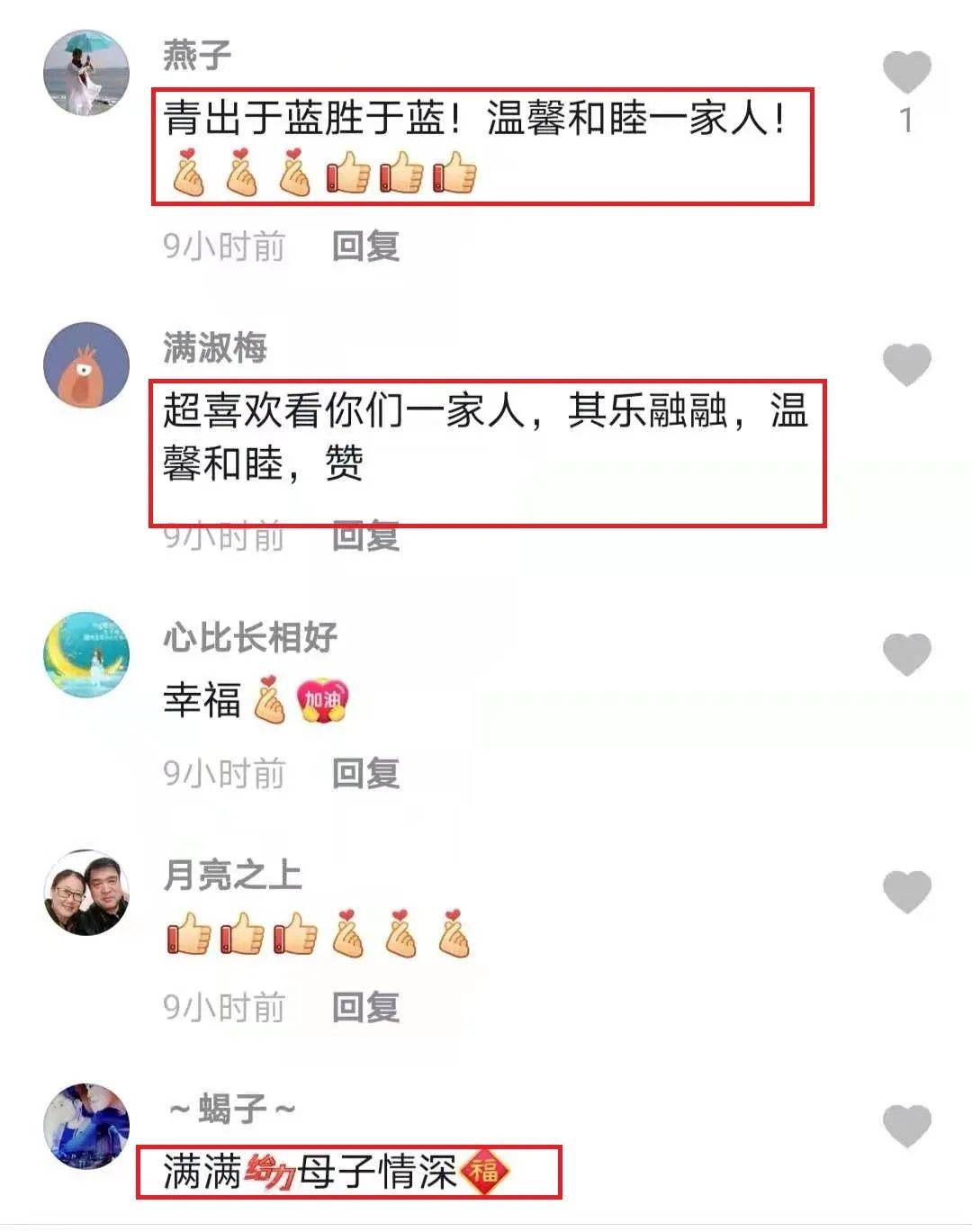This screenshot has height=1232, width=972.
Task: Like 满淑梅's comment
Action: 906,364
